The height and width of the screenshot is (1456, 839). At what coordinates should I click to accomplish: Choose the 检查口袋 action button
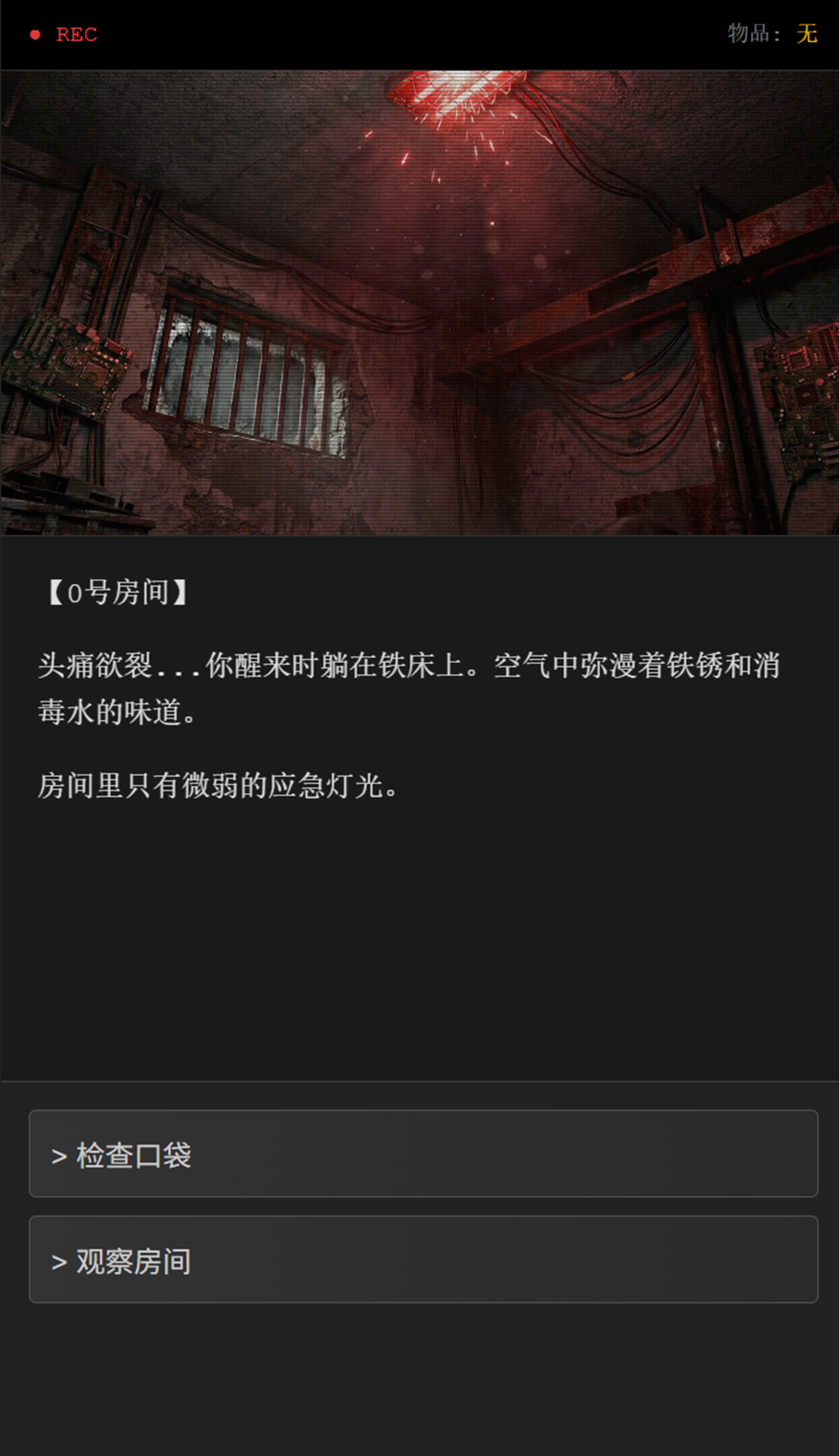point(419,1155)
